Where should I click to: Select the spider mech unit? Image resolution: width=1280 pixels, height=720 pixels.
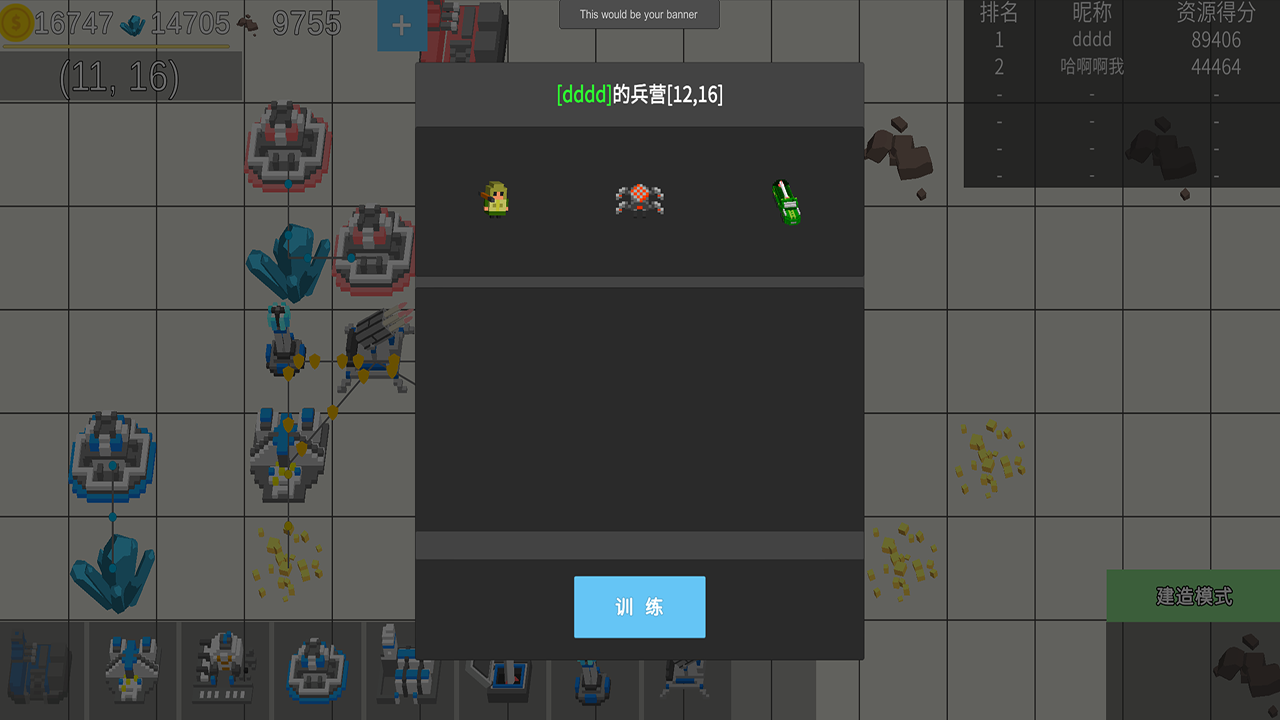[640, 200]
